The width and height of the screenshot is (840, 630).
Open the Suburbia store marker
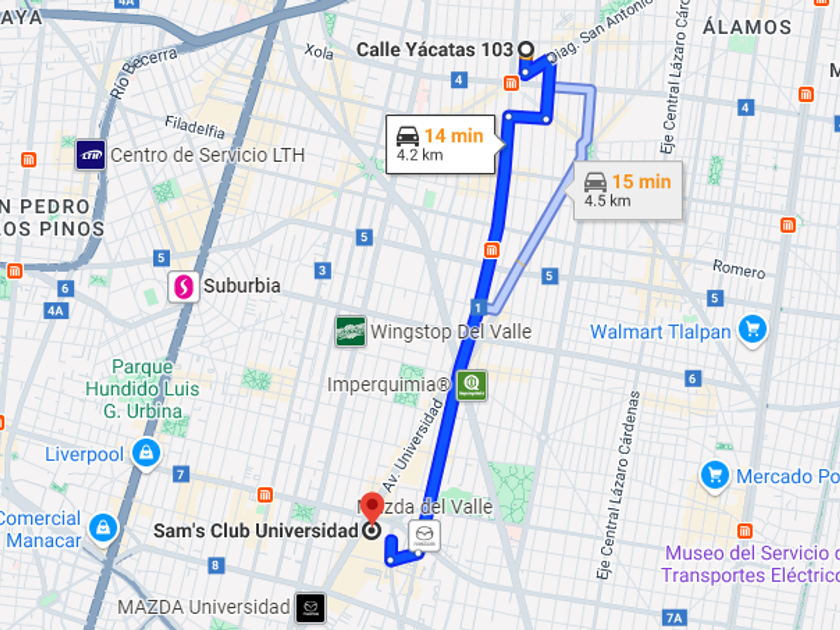click(x=184, y=287)
